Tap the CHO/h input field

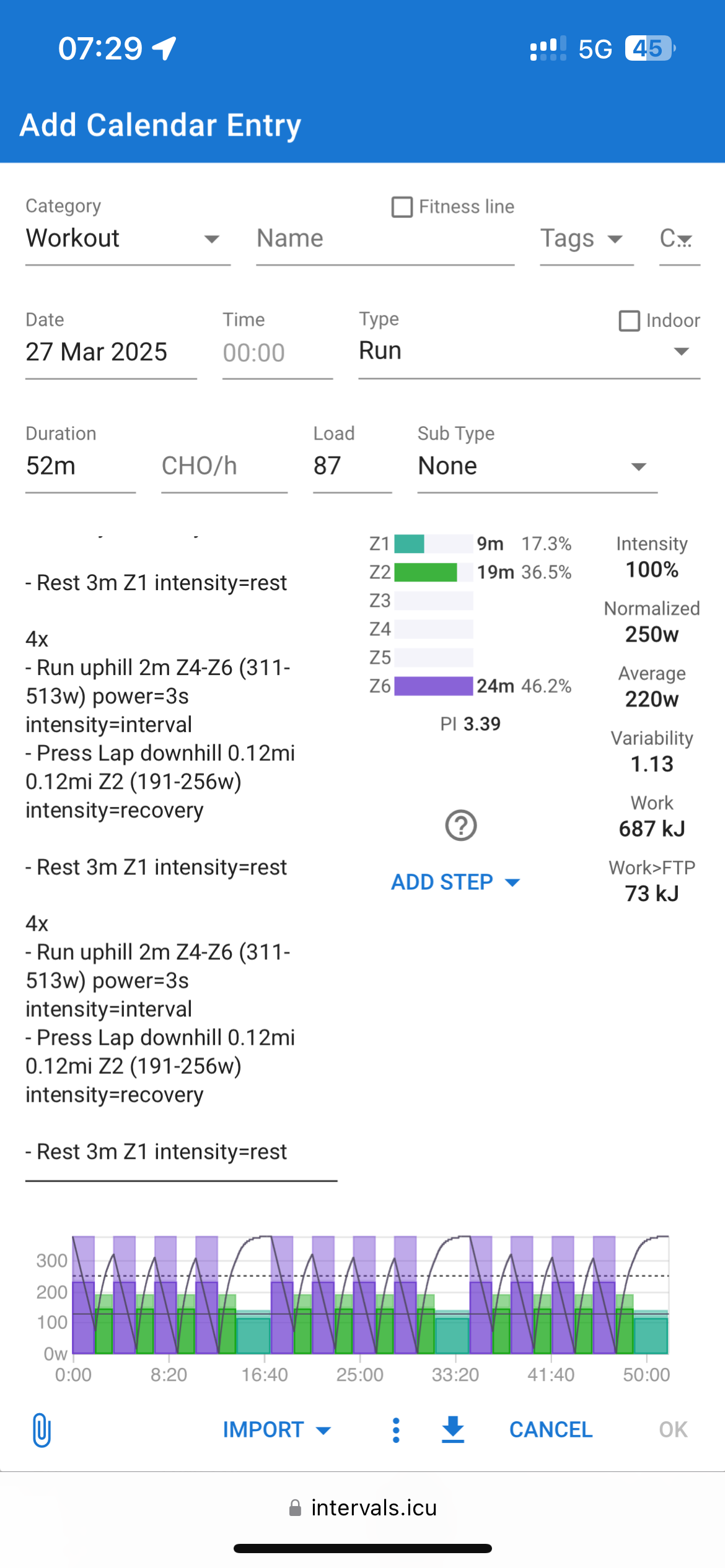pos(224,466)
